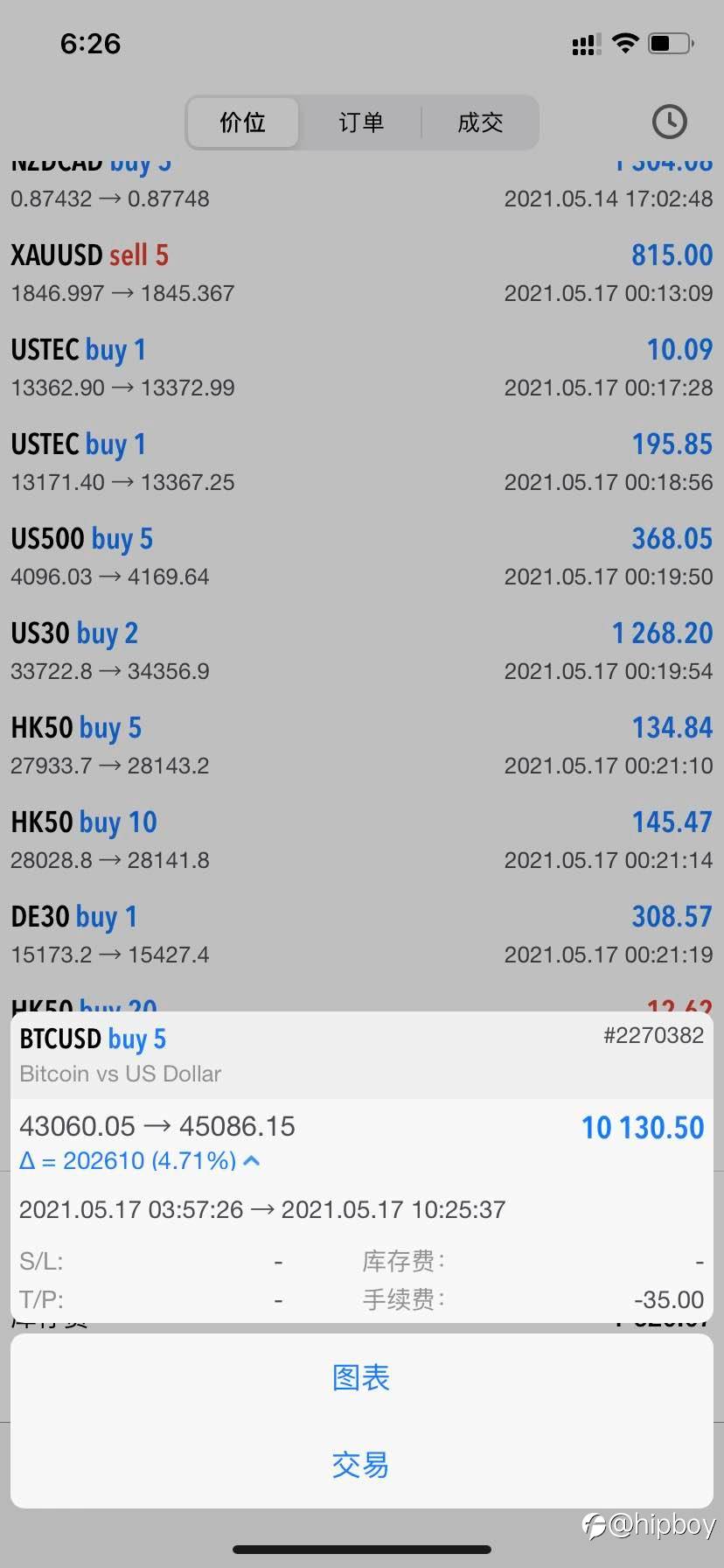This screenshot has height=1568, width=724.
Task: Switch to the 订单 segment
Action: (361, 122)
